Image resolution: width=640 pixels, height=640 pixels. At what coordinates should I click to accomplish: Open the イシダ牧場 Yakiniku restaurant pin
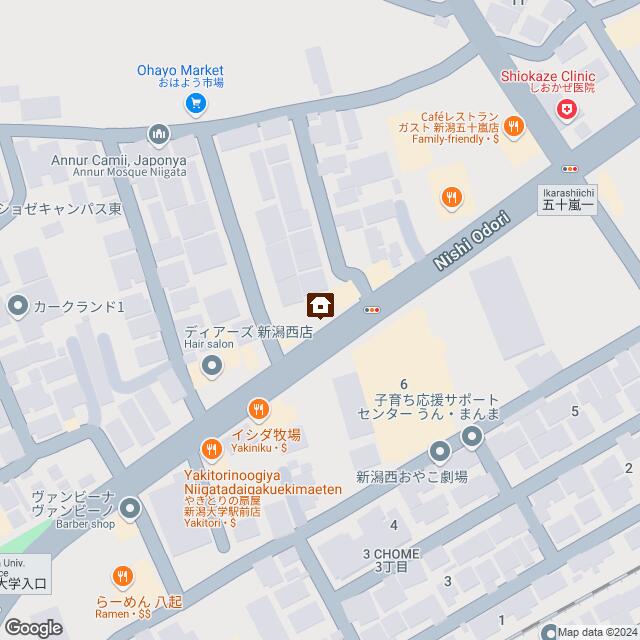pyautogui.click(x=258, y=409)
